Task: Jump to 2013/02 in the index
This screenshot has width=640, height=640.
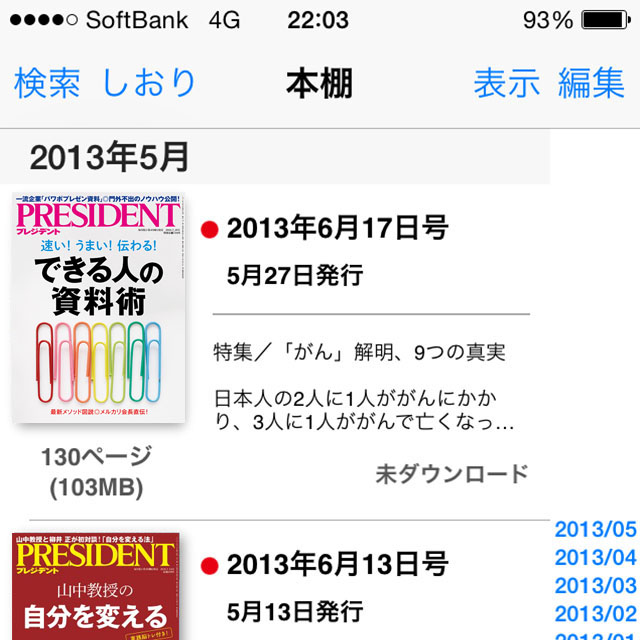Action: coord(595,614)
